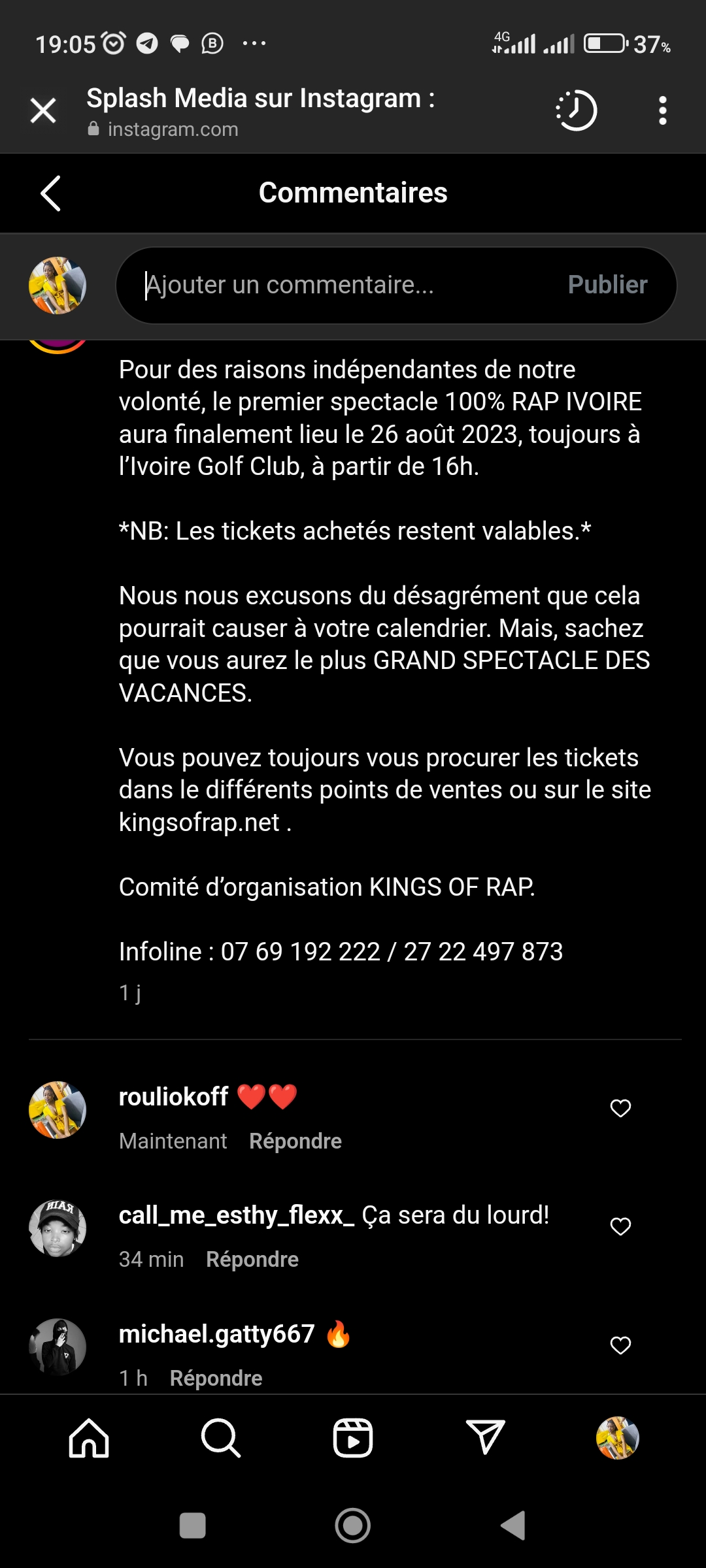Open michael.gatty667's profile via username
This screenshot has height=1568, width=706.
click(216, 1333)
